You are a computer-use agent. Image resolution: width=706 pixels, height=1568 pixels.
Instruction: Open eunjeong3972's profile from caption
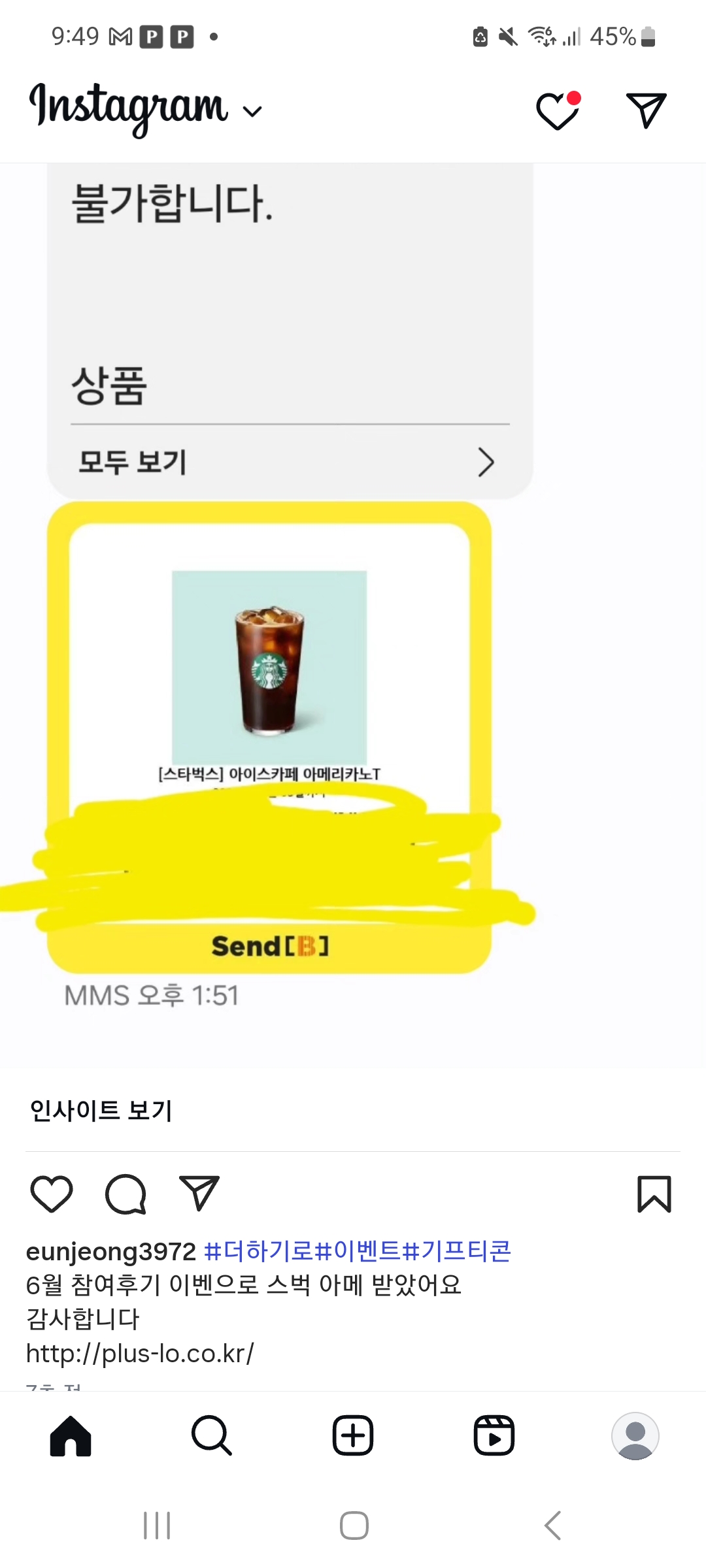pos(110,1251)
